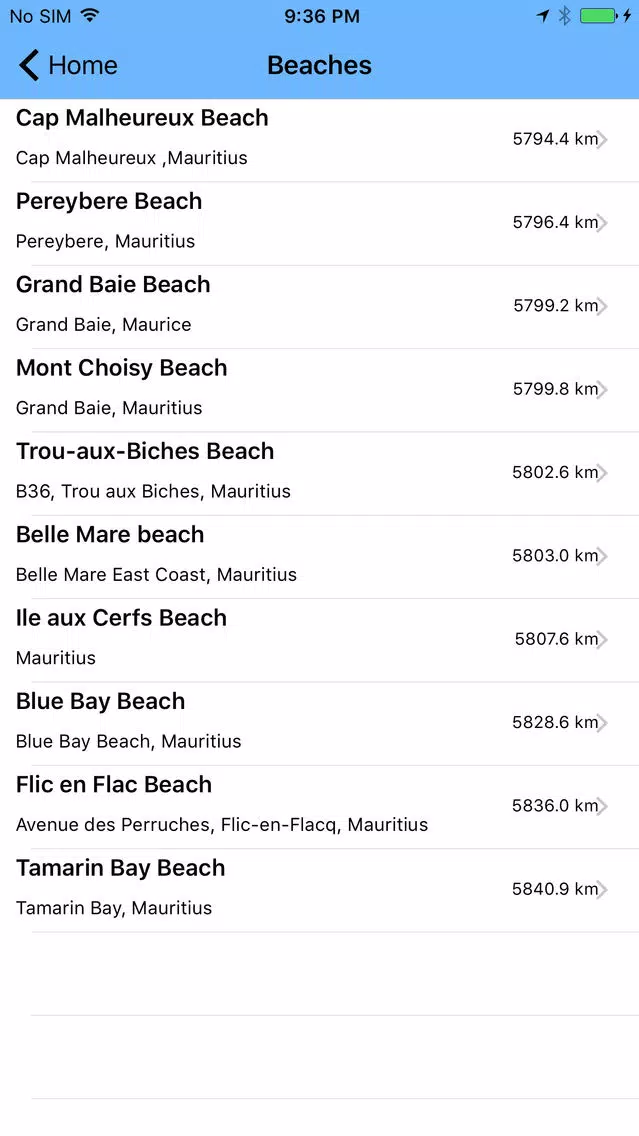This screenshot has height=1136, width=639.
Task: Open Grand Baie Beach entry
Action: tap(320, 306)
